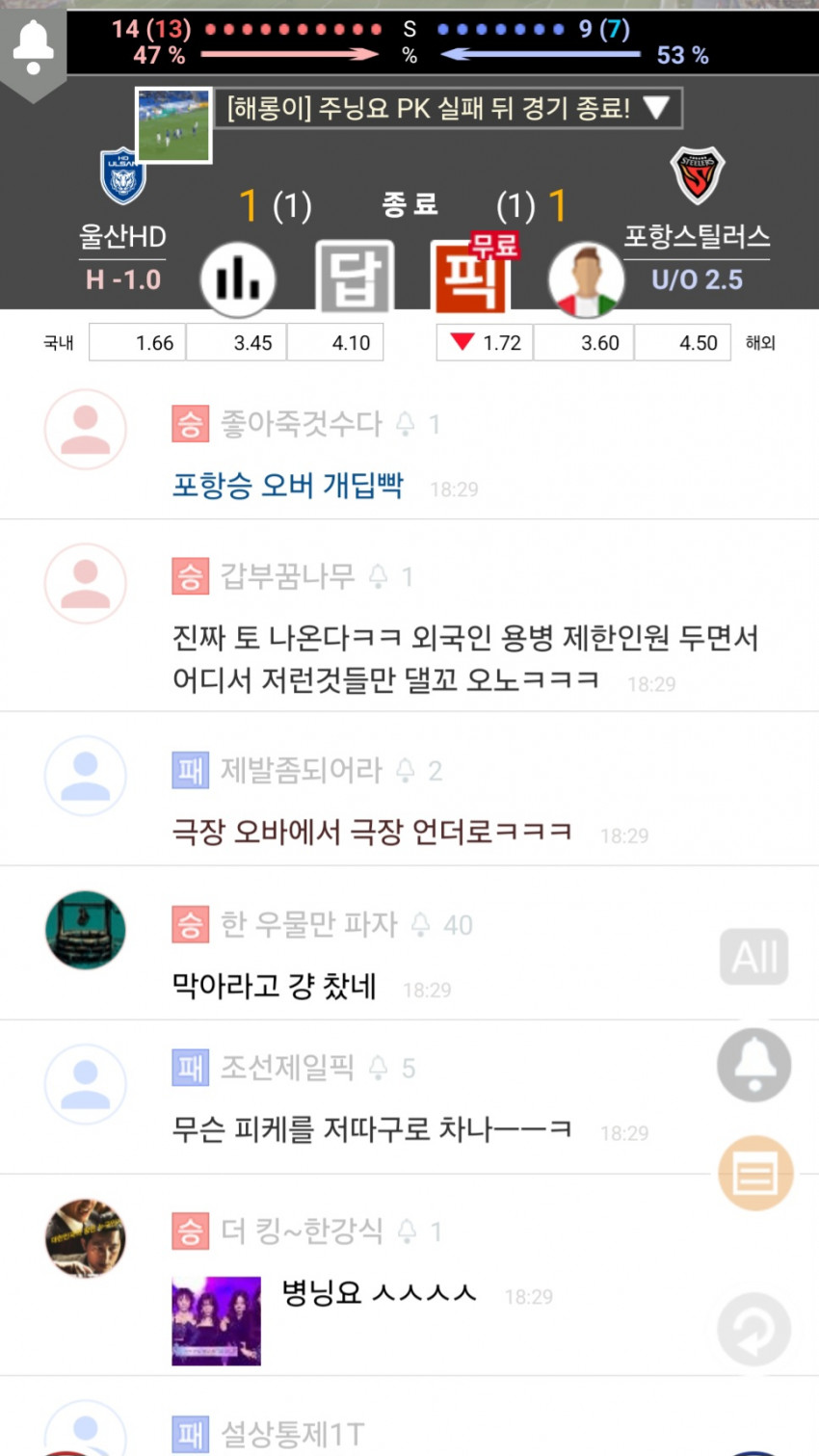
Task: Select the 1.66 domestic home-win odds
Action: [x=137, y=343]
